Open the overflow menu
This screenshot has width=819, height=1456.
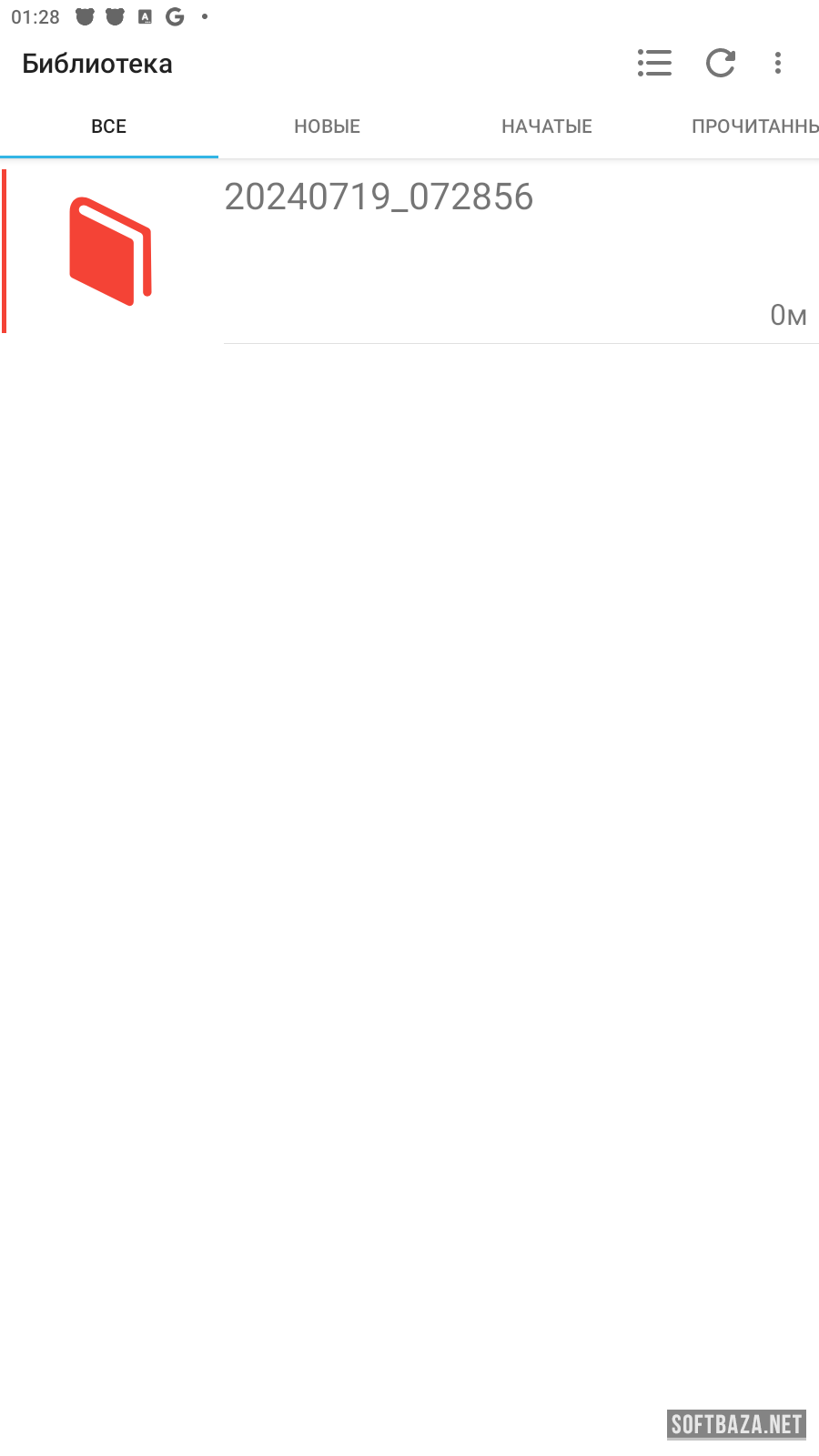(777, 63)
